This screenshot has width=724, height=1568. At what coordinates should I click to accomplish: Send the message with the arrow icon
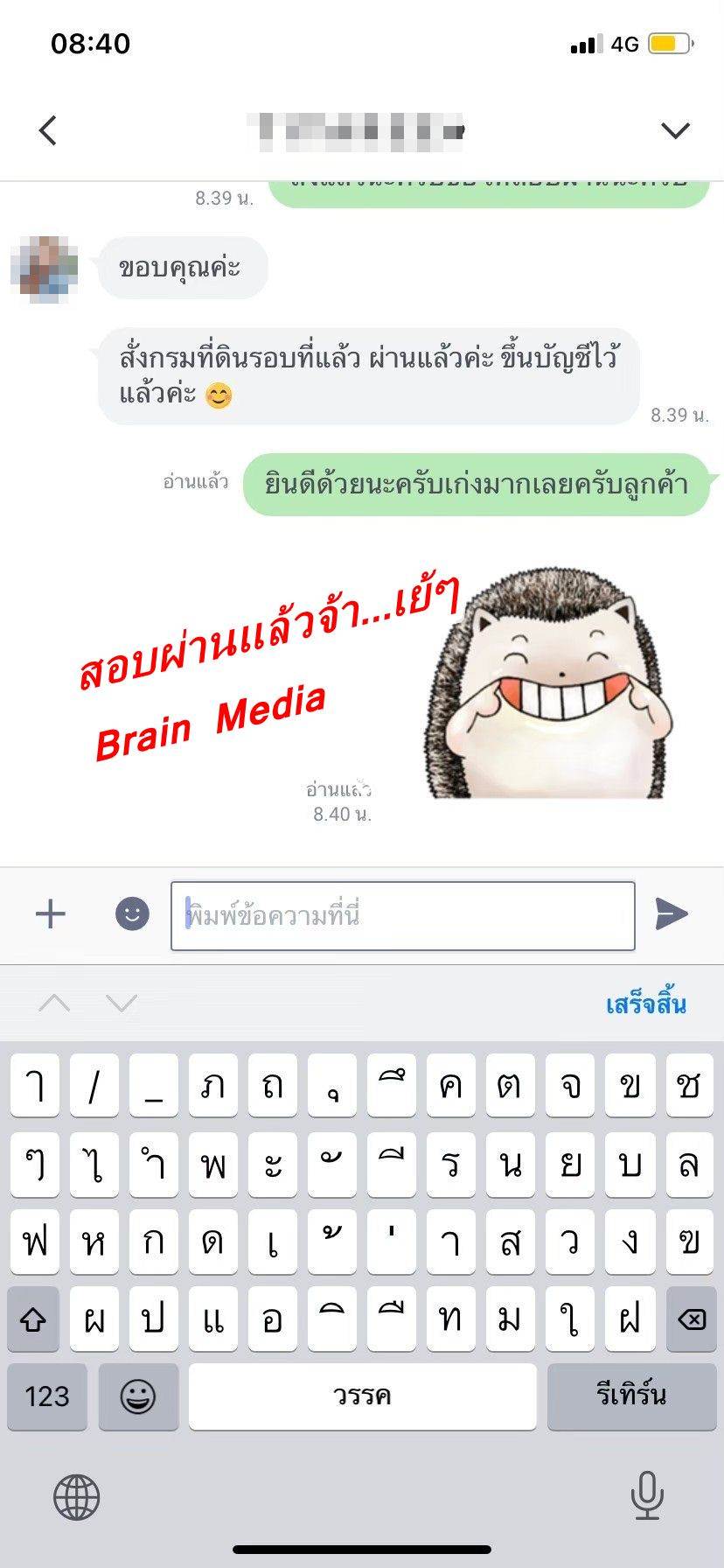click(x=672, y=914)
